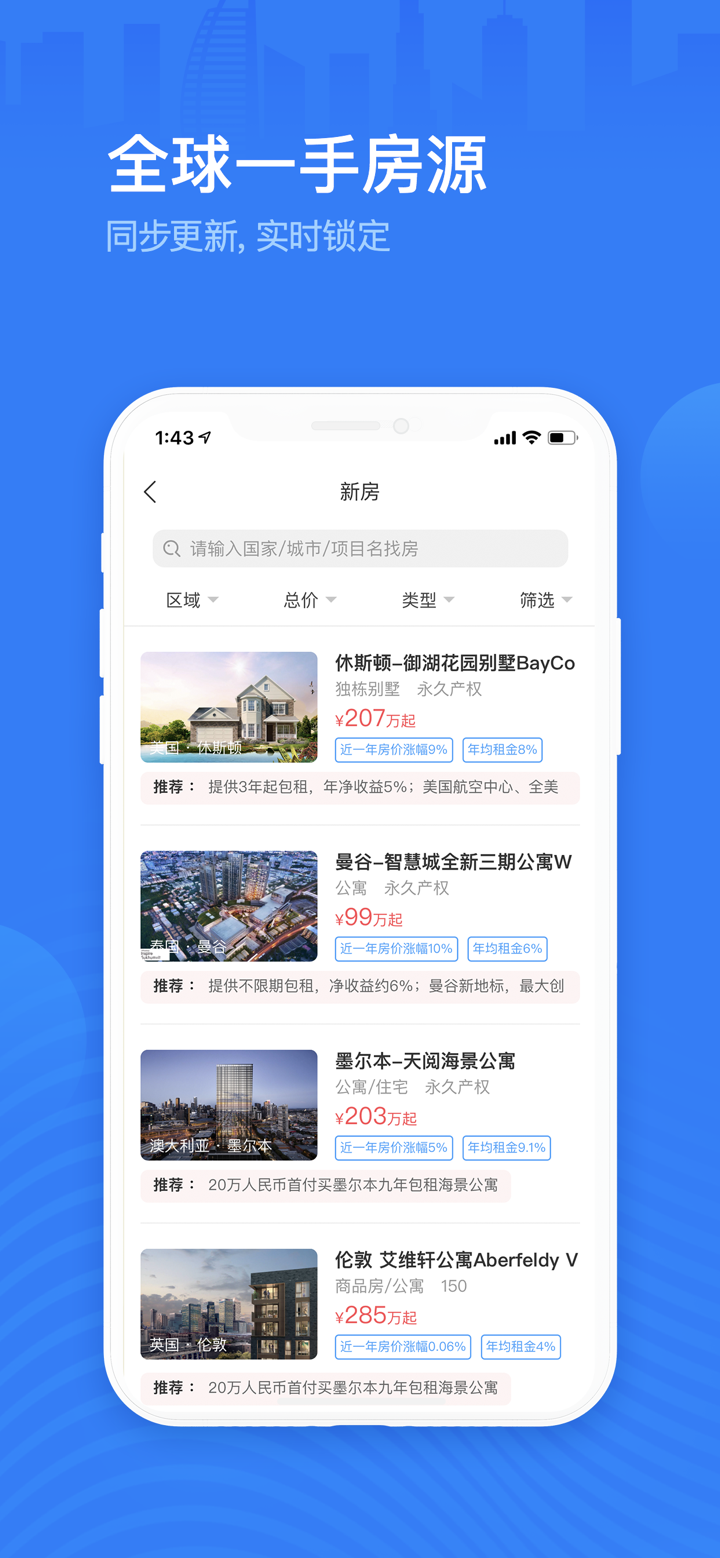View the 曼谷 listing thumbnail image
Viewport: 720px width, 1558px height.
[228, 905]
